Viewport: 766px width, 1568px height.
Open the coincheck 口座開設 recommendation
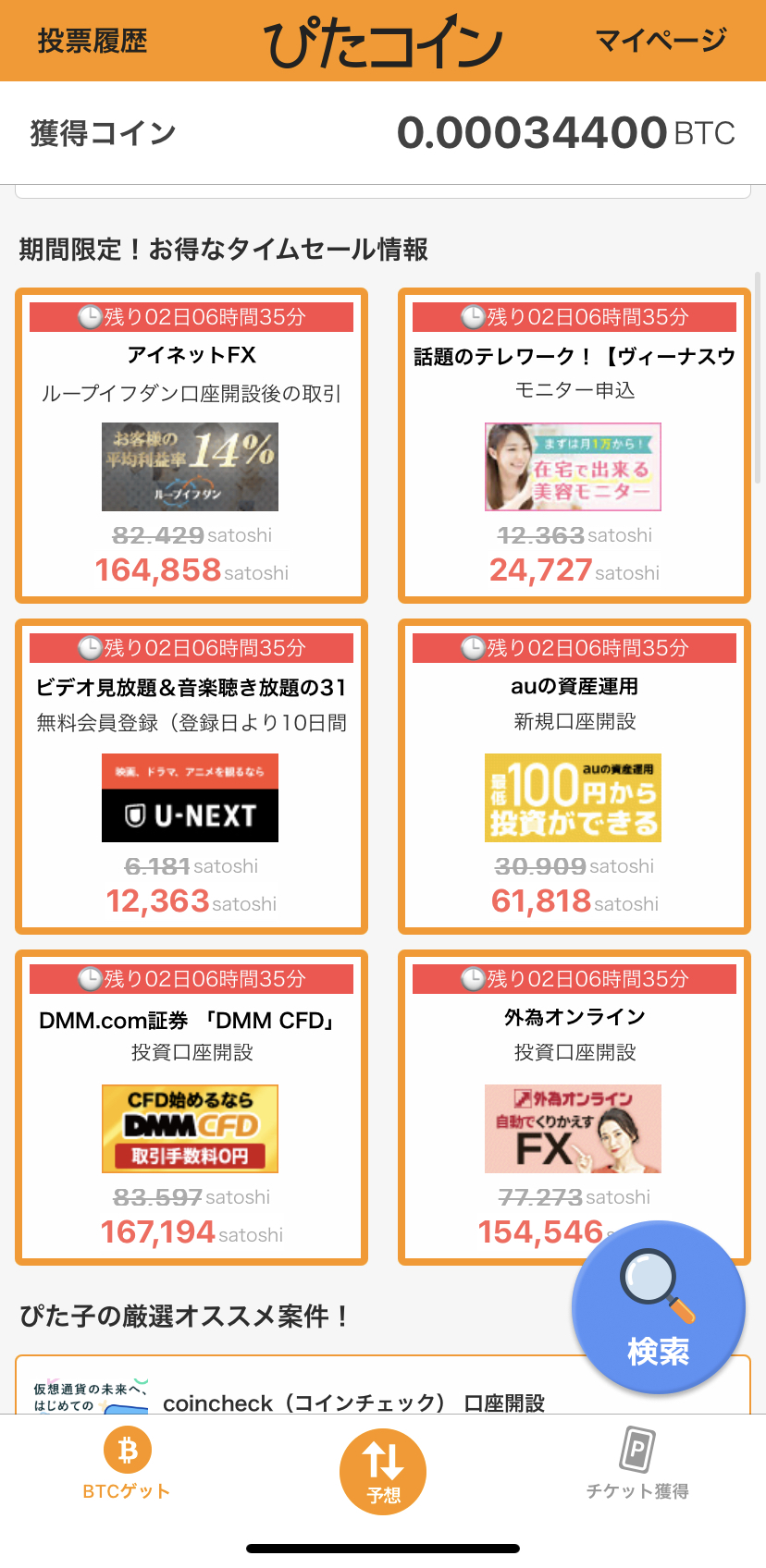pos(353,1402)
